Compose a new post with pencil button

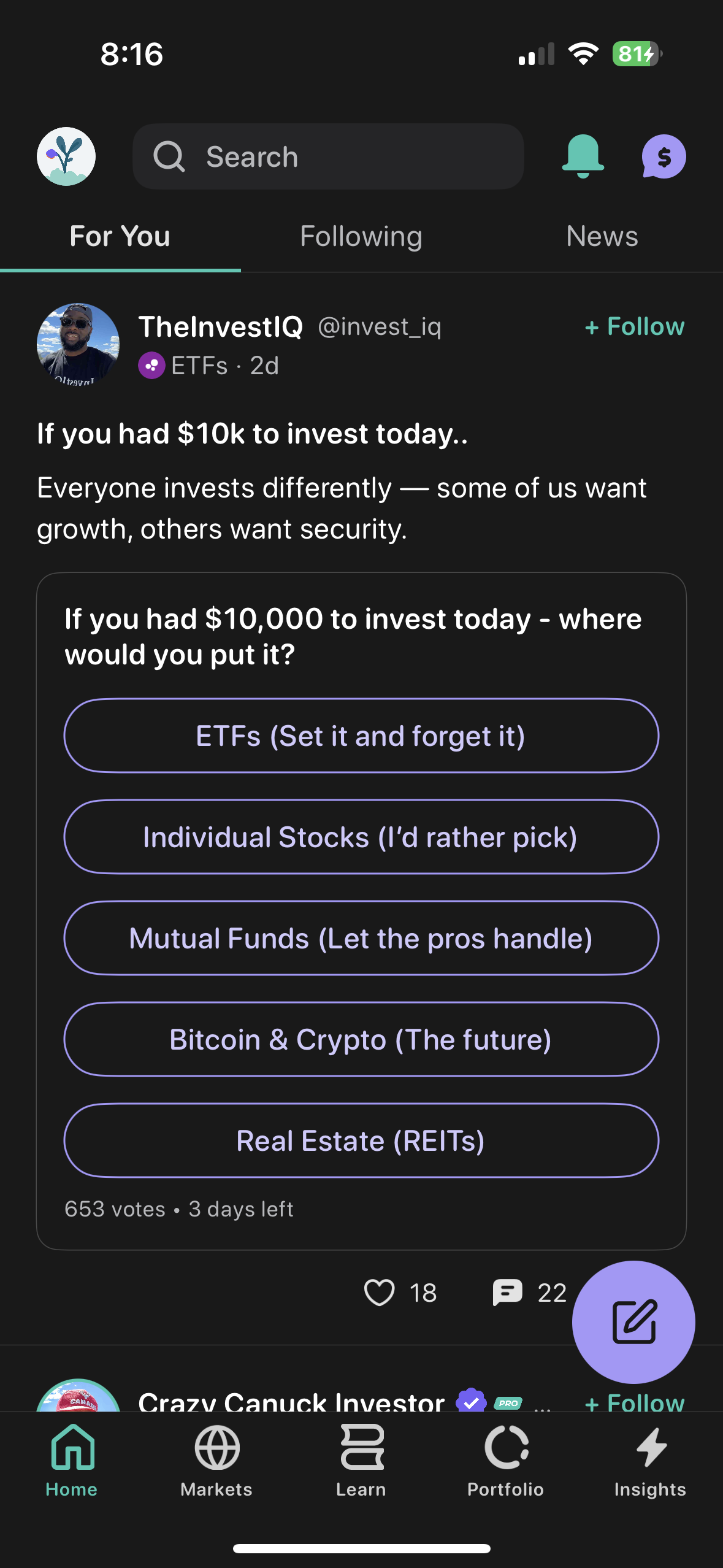click(633, 1323)
